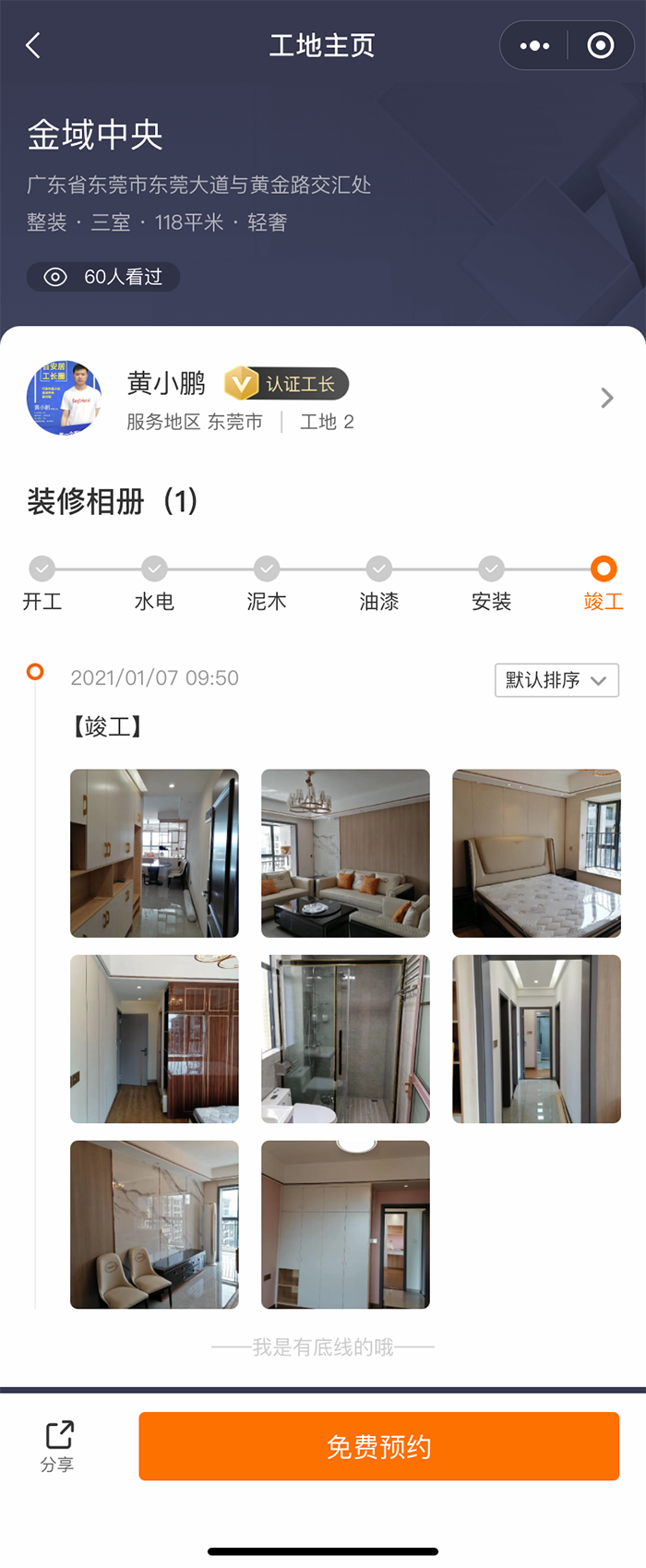Select the 开工 stage
Viewport: 646px width, 1568px height.
tap(42, 583)
